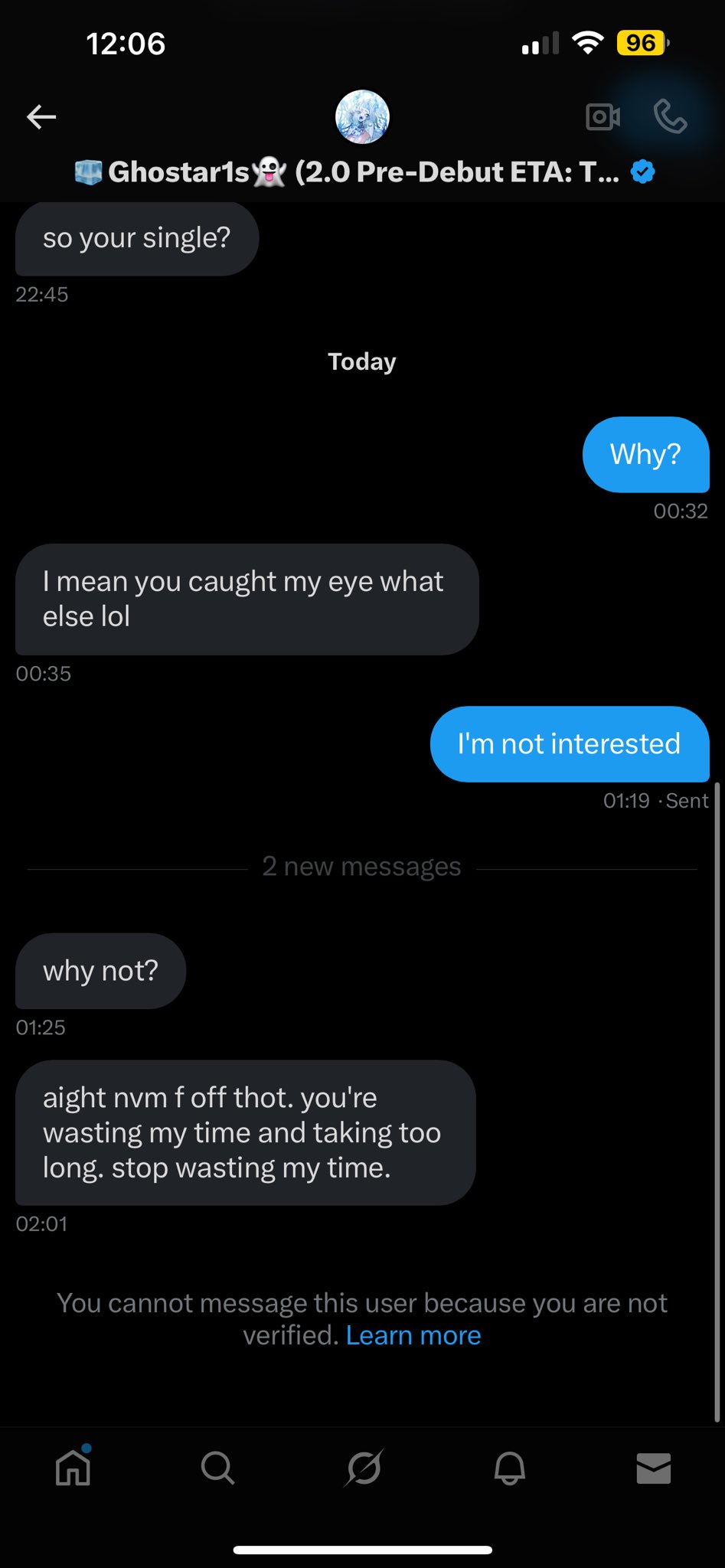
Task: Switch to the Home tab
Action: tap(73, 1467)
